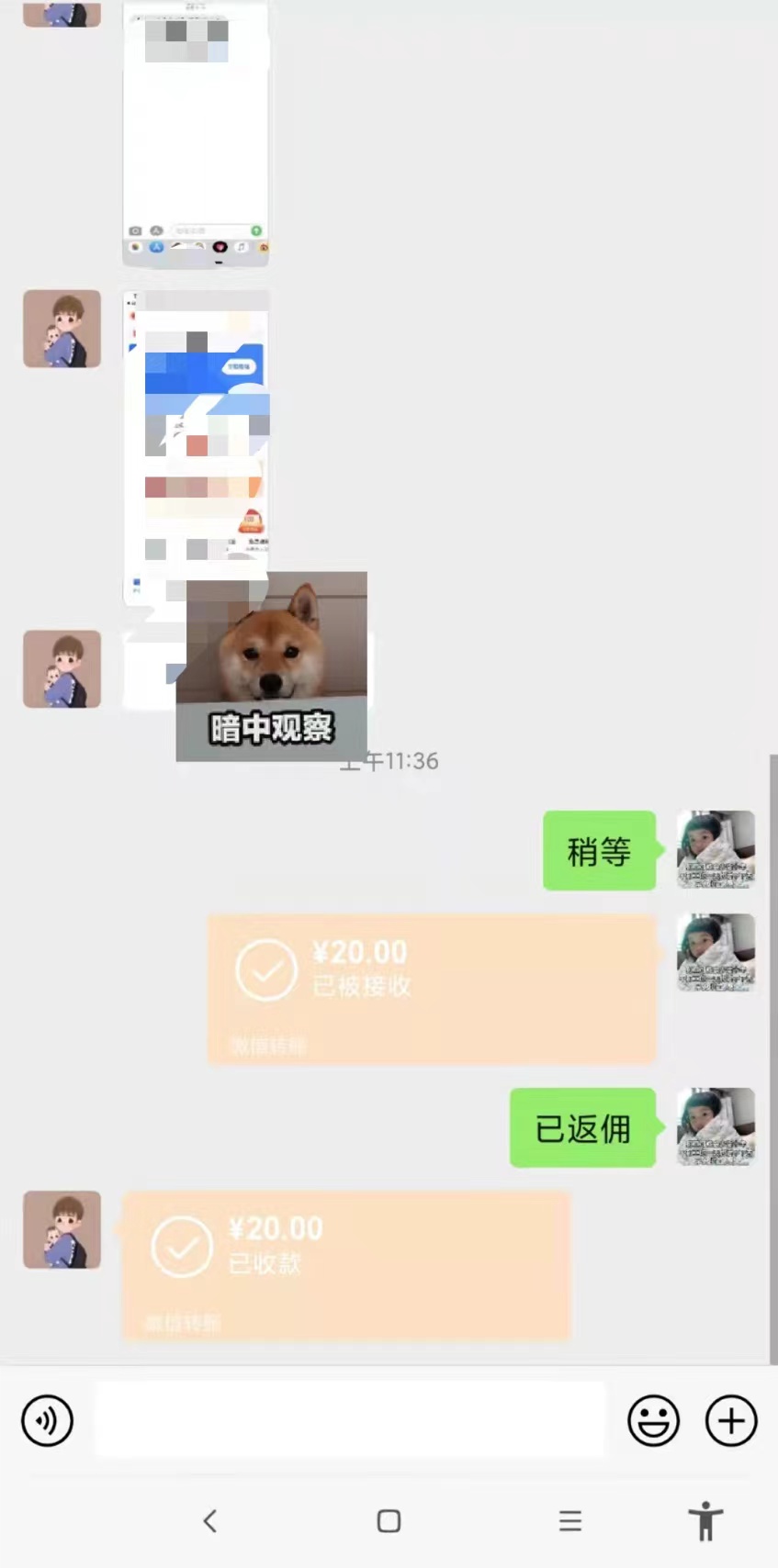Focus the message text field

click(x=349, y=1420)
